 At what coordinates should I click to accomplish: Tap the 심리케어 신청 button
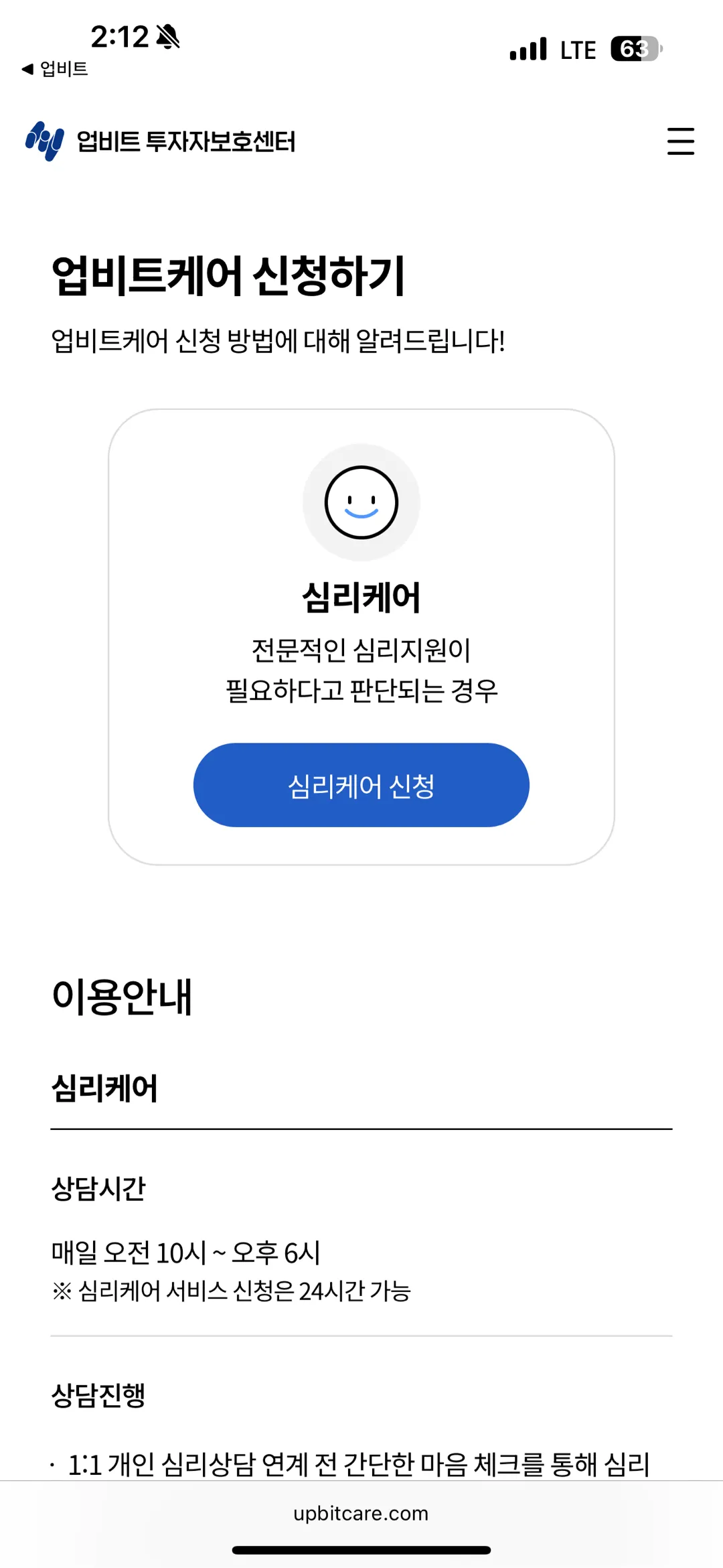[361, 785]
